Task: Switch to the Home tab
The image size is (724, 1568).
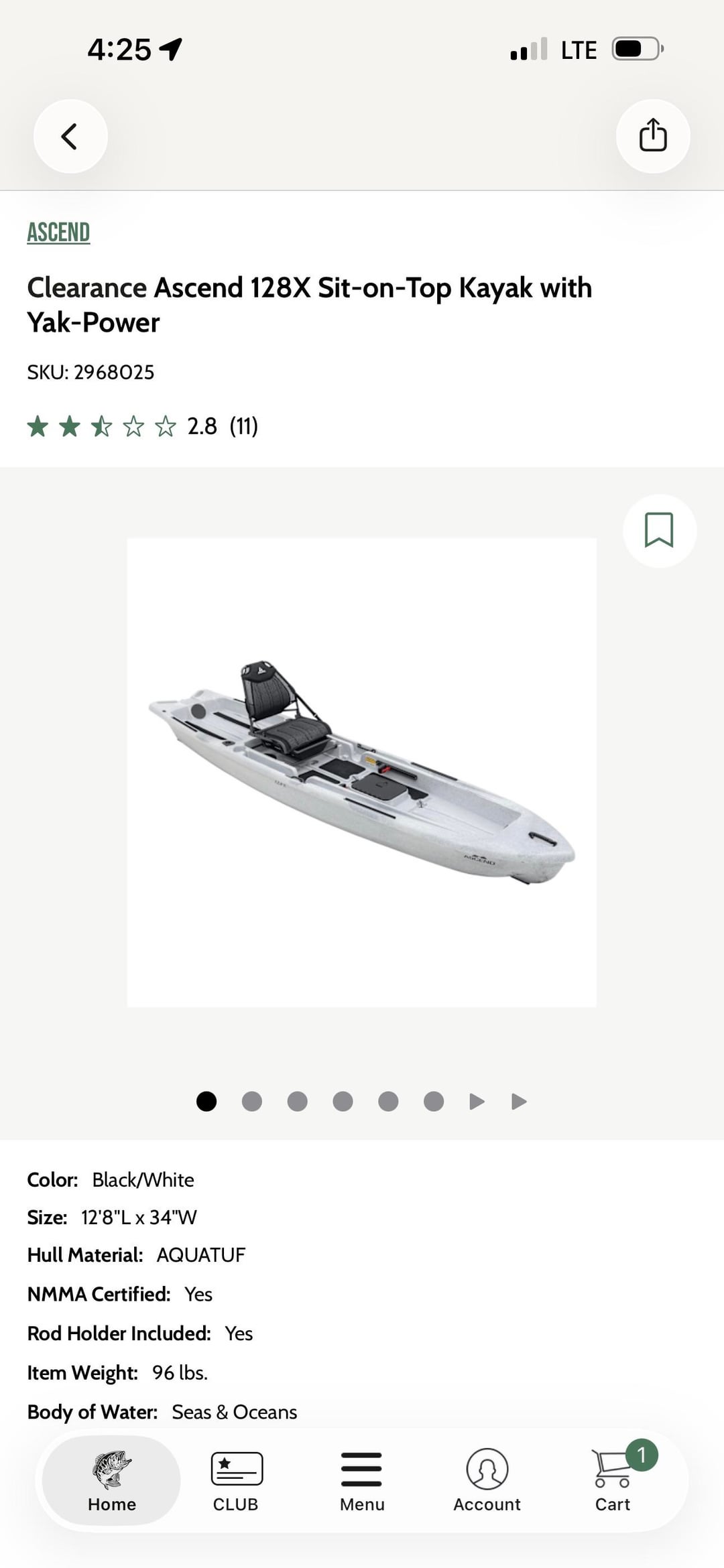Action: [x=111, y=1482]
